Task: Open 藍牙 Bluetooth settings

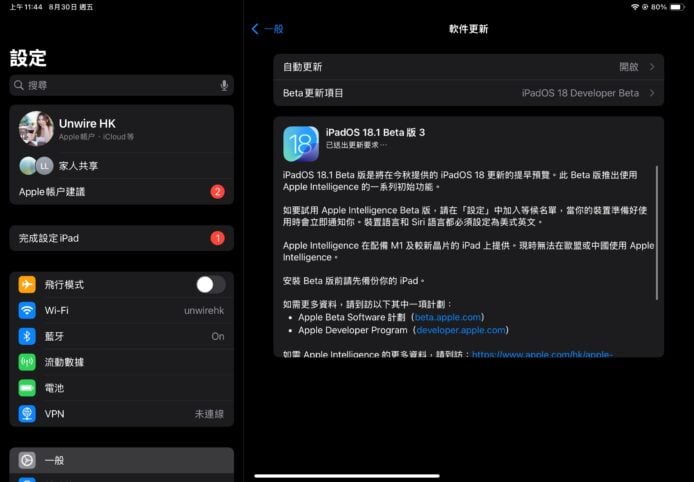Action: click(121, 336)
